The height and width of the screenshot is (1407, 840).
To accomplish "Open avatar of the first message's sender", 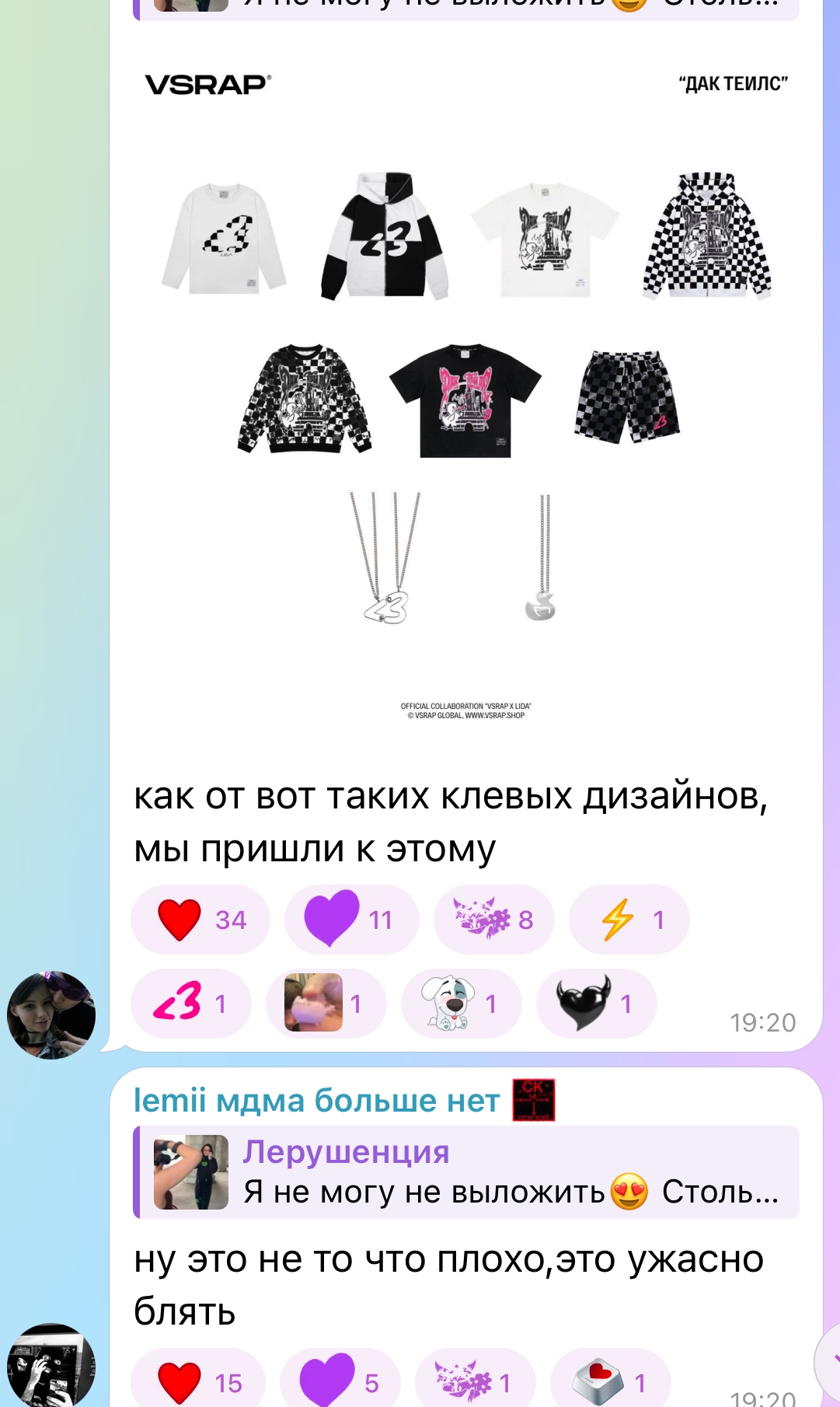I will (x=51, y=1014).
